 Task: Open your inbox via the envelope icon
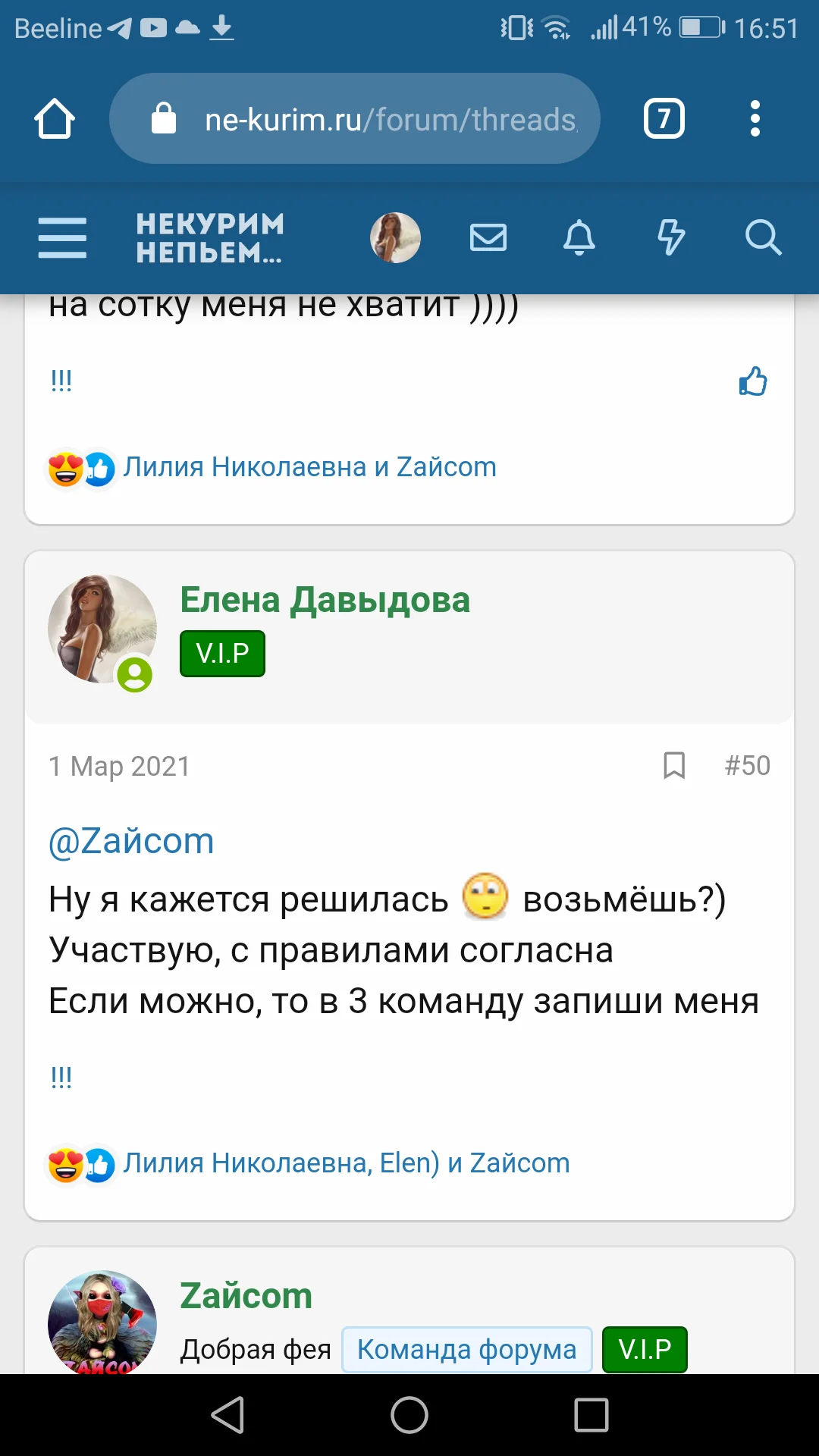(x=488, y=237)
